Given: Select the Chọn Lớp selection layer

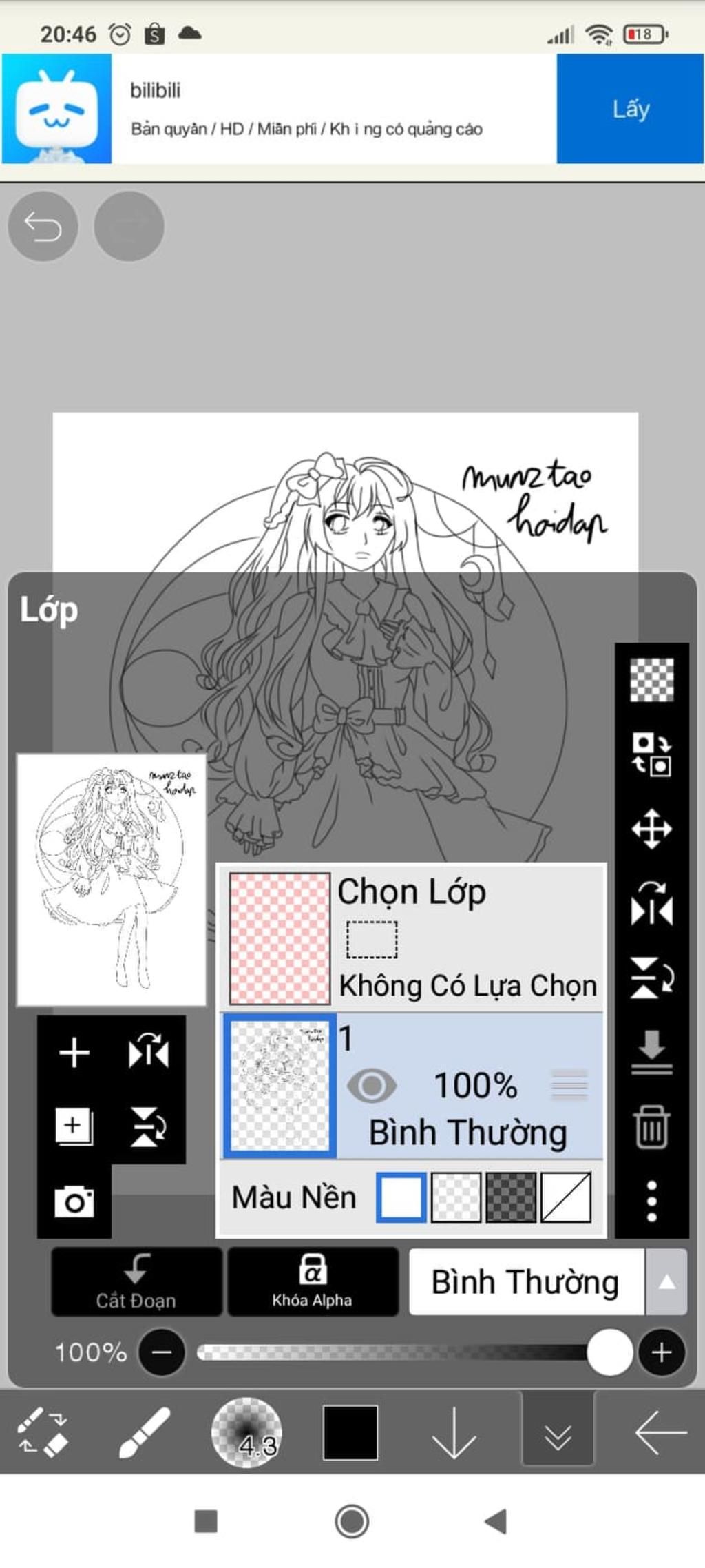Looking at the screenshot, I should [412, 938].
